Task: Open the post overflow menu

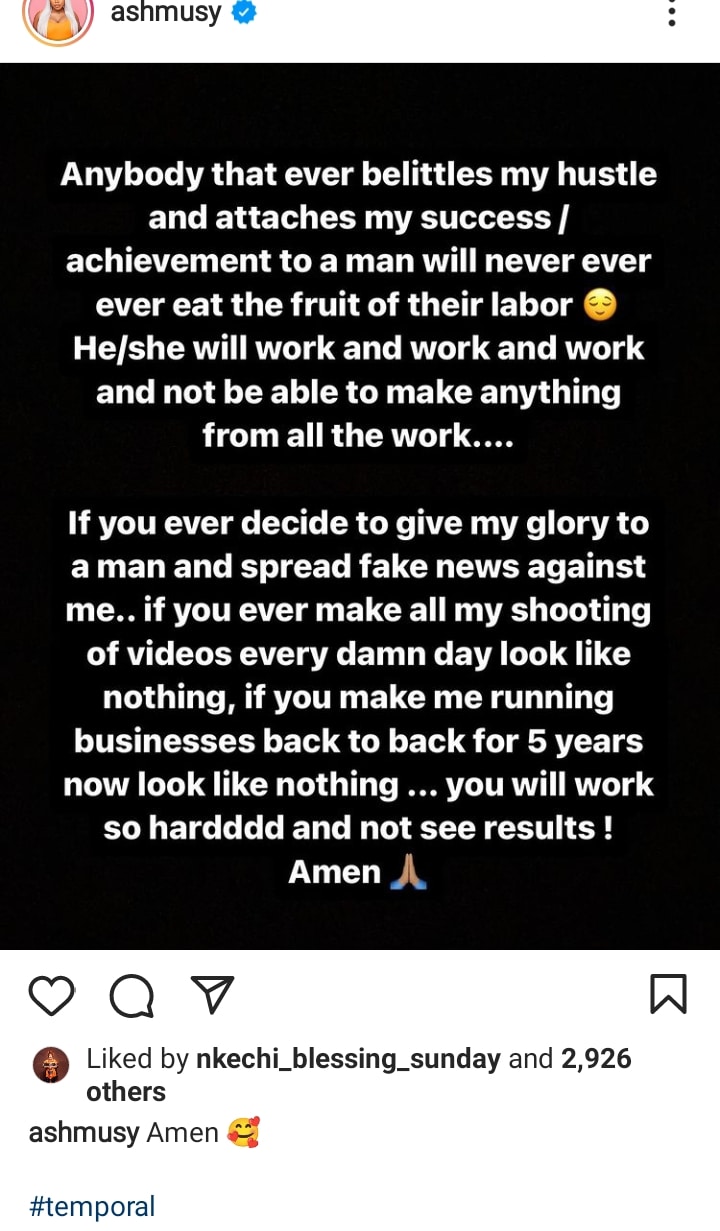Action: (672, 14)
